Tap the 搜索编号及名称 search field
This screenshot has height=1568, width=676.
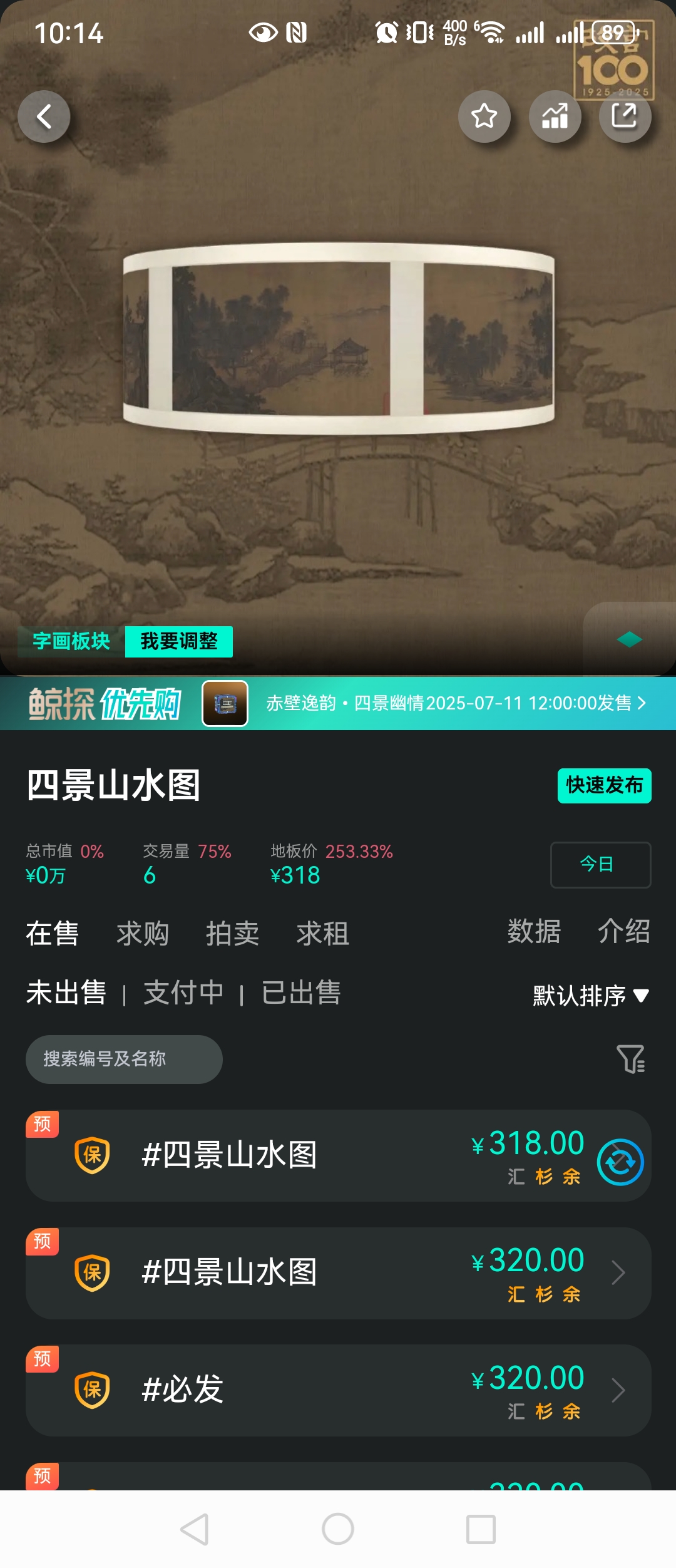click(123, 1060)
